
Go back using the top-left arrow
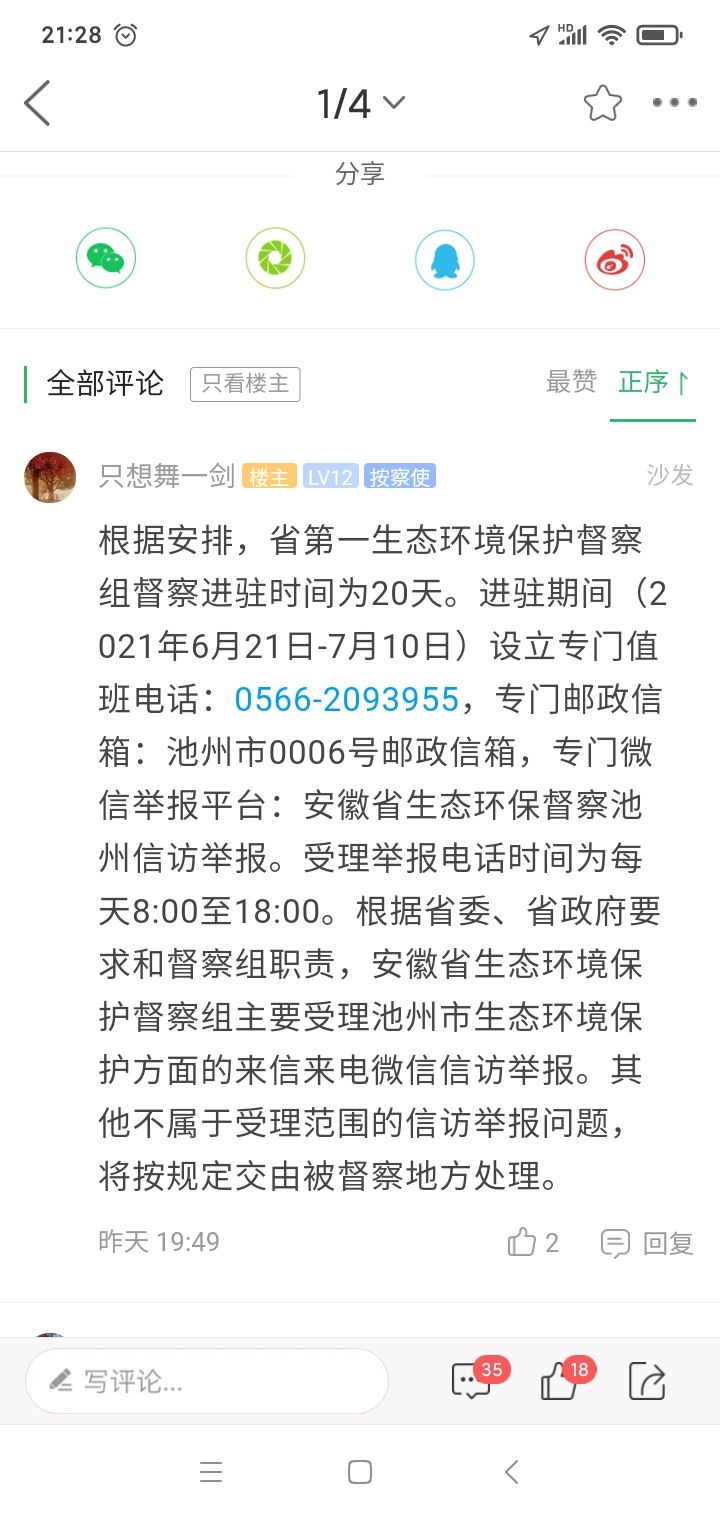[x=38, y=103]
